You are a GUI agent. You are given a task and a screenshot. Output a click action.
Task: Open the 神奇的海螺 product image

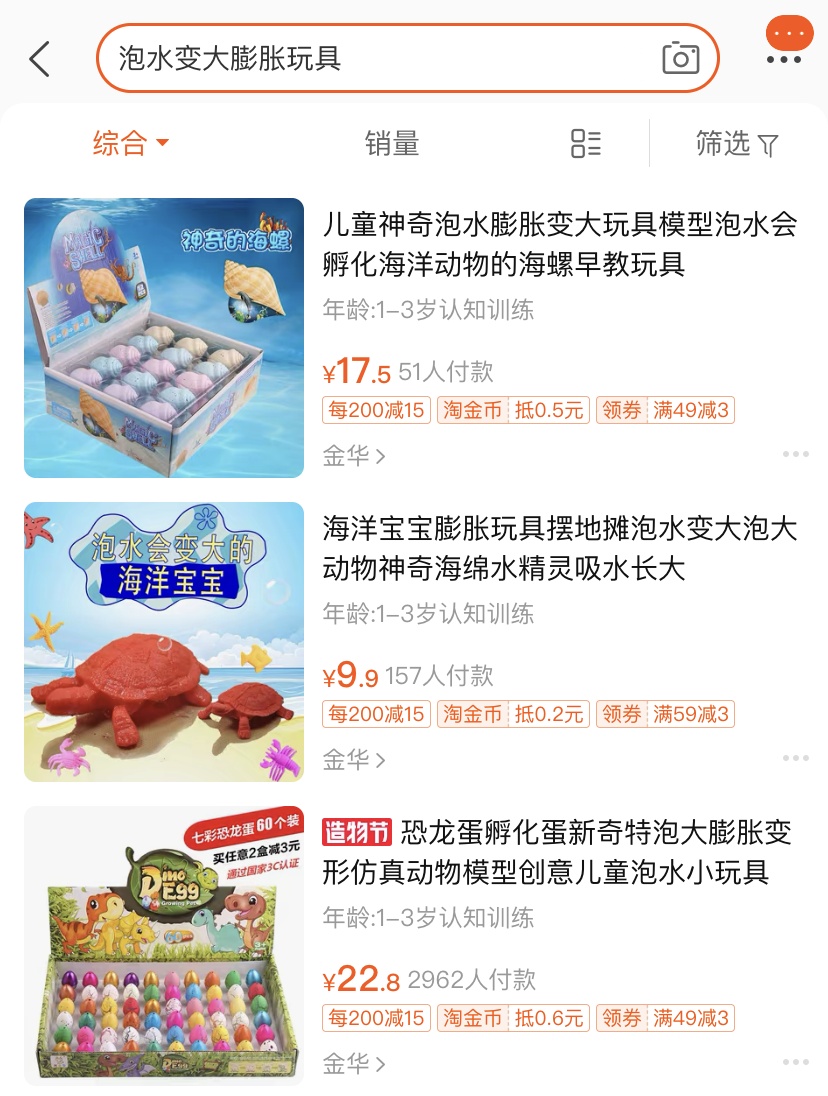164,338
